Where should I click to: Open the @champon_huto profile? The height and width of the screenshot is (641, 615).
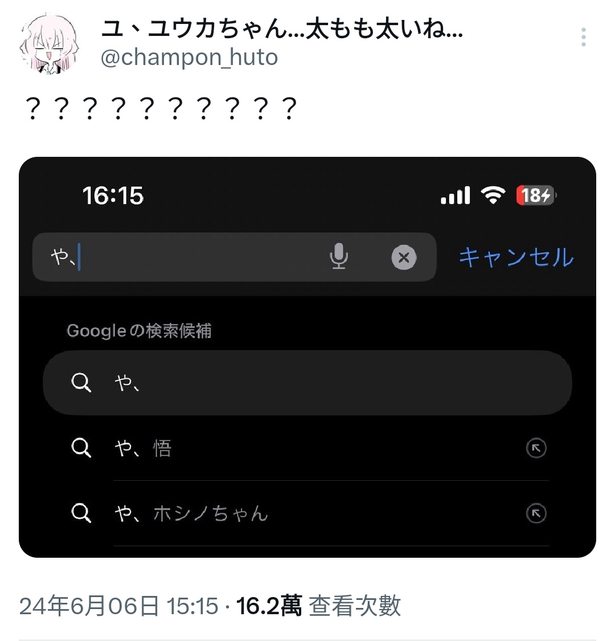coord(189,57)
